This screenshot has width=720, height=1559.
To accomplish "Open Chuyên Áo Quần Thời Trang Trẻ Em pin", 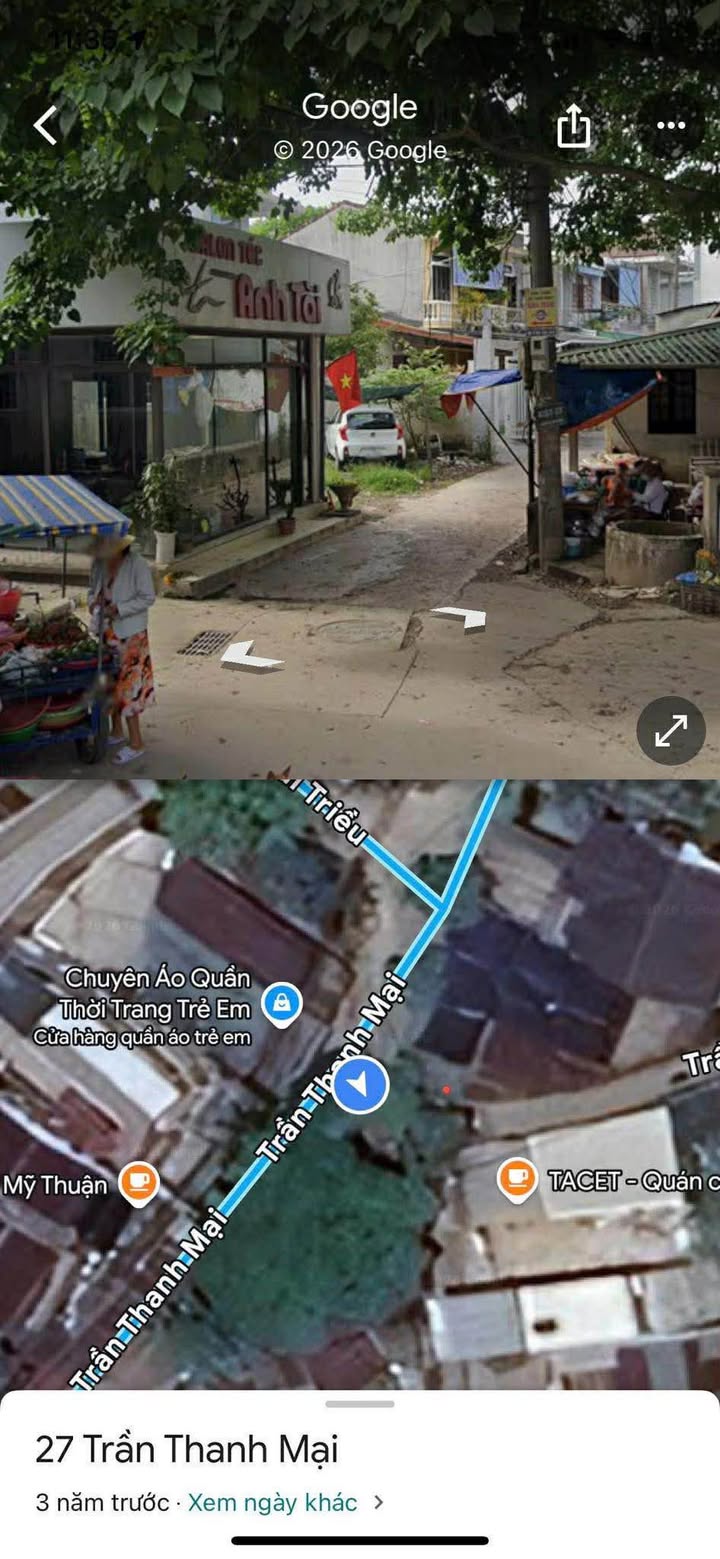I will (282, 1003).
